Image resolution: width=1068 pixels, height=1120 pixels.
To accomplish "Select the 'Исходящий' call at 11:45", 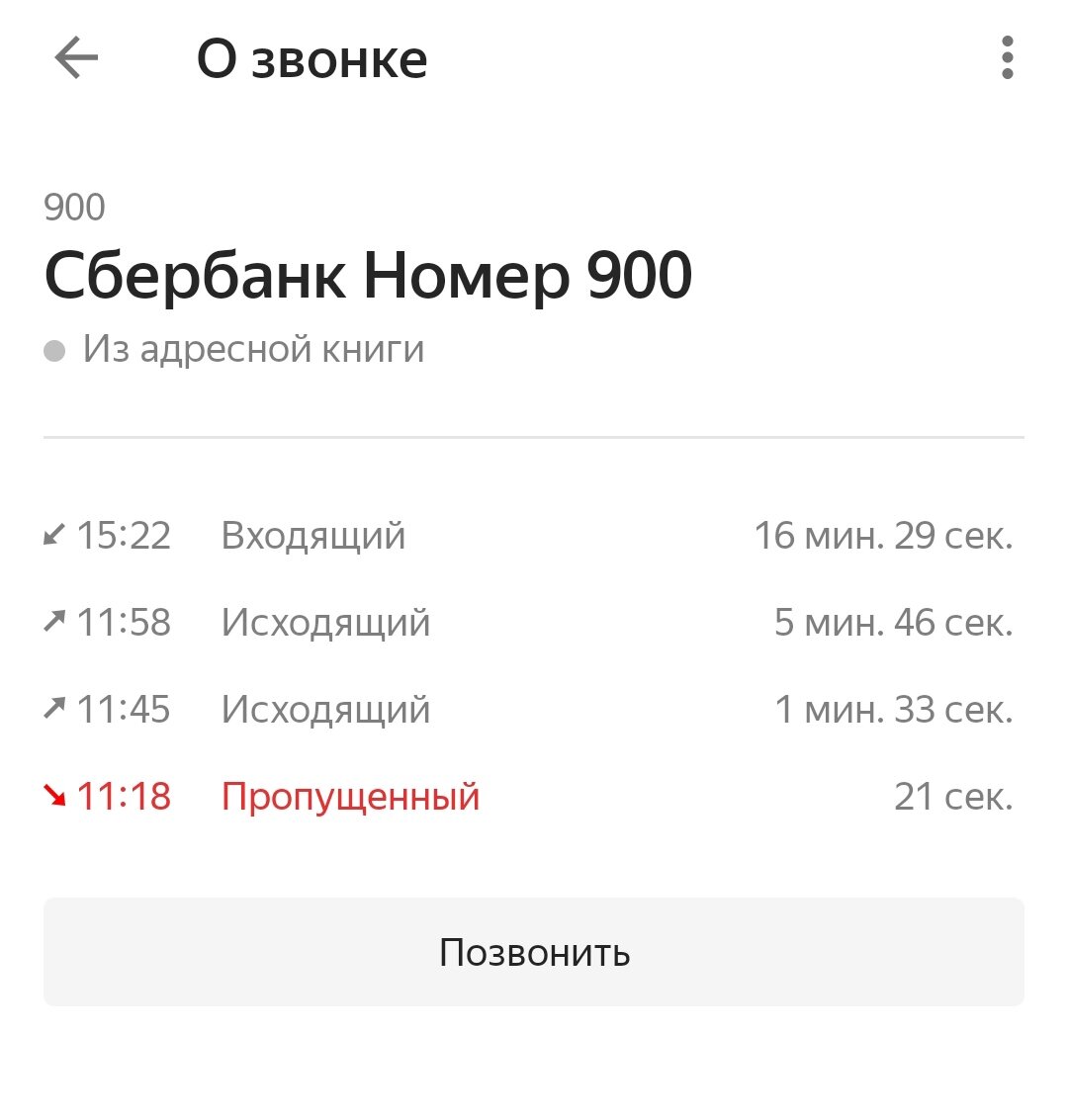I will tap(326, 708).
